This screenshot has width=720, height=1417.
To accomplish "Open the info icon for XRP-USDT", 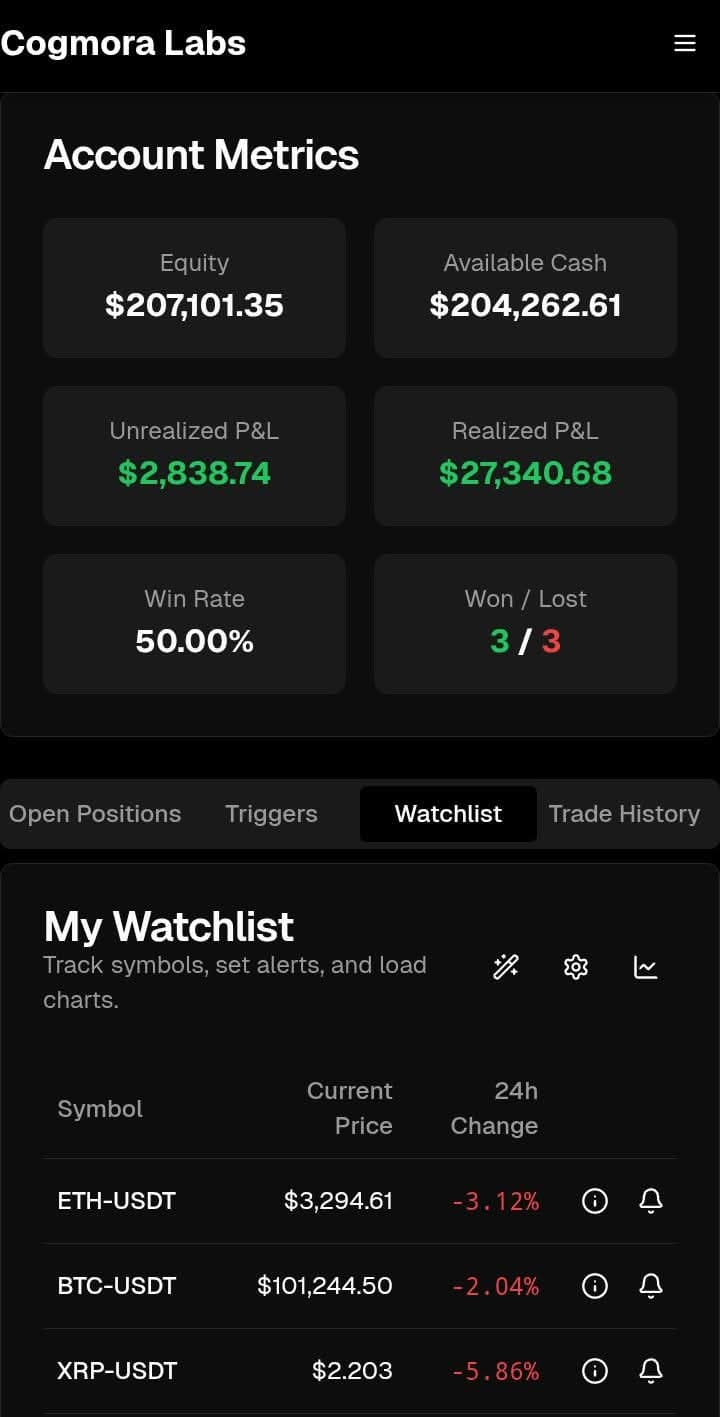I will (x=595, y=1371).
